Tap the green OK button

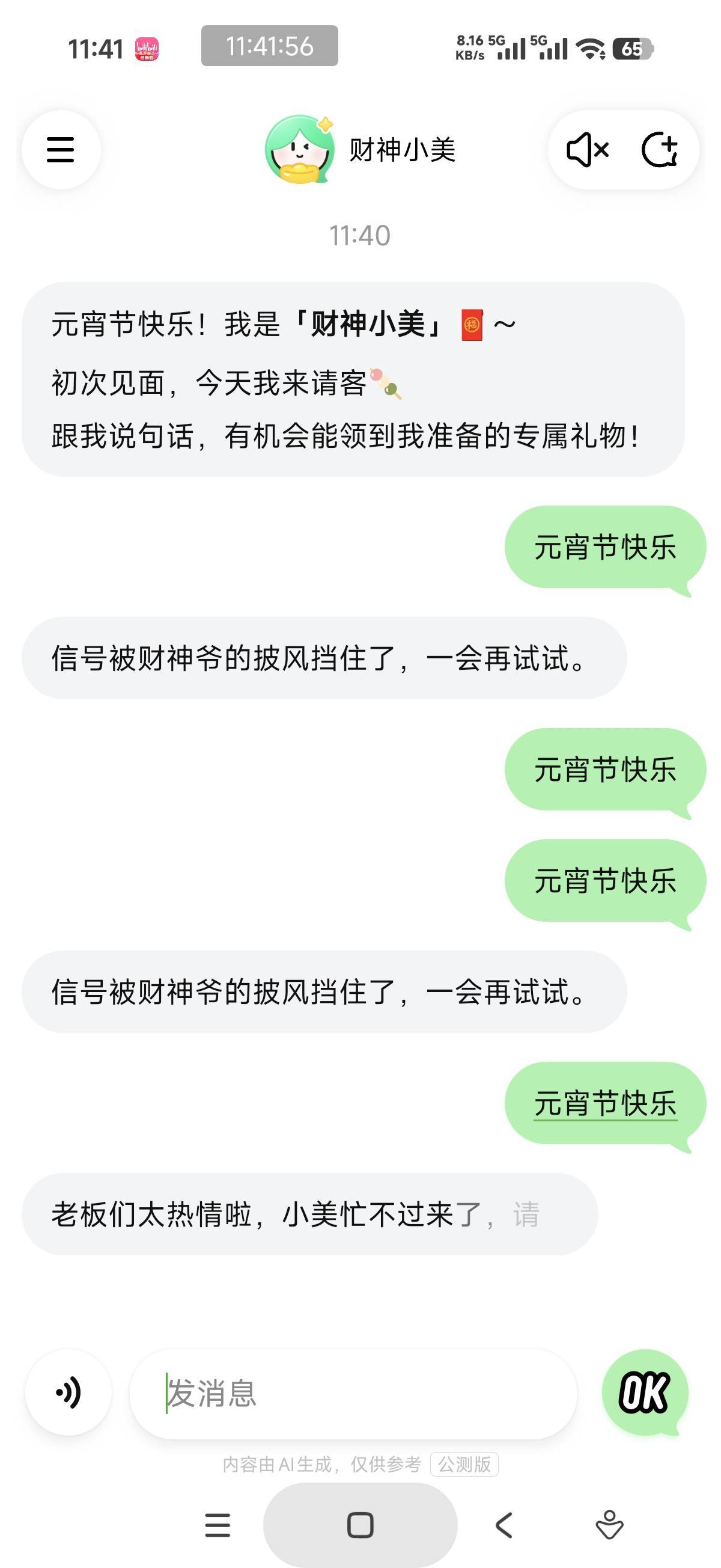(644, 1392)
